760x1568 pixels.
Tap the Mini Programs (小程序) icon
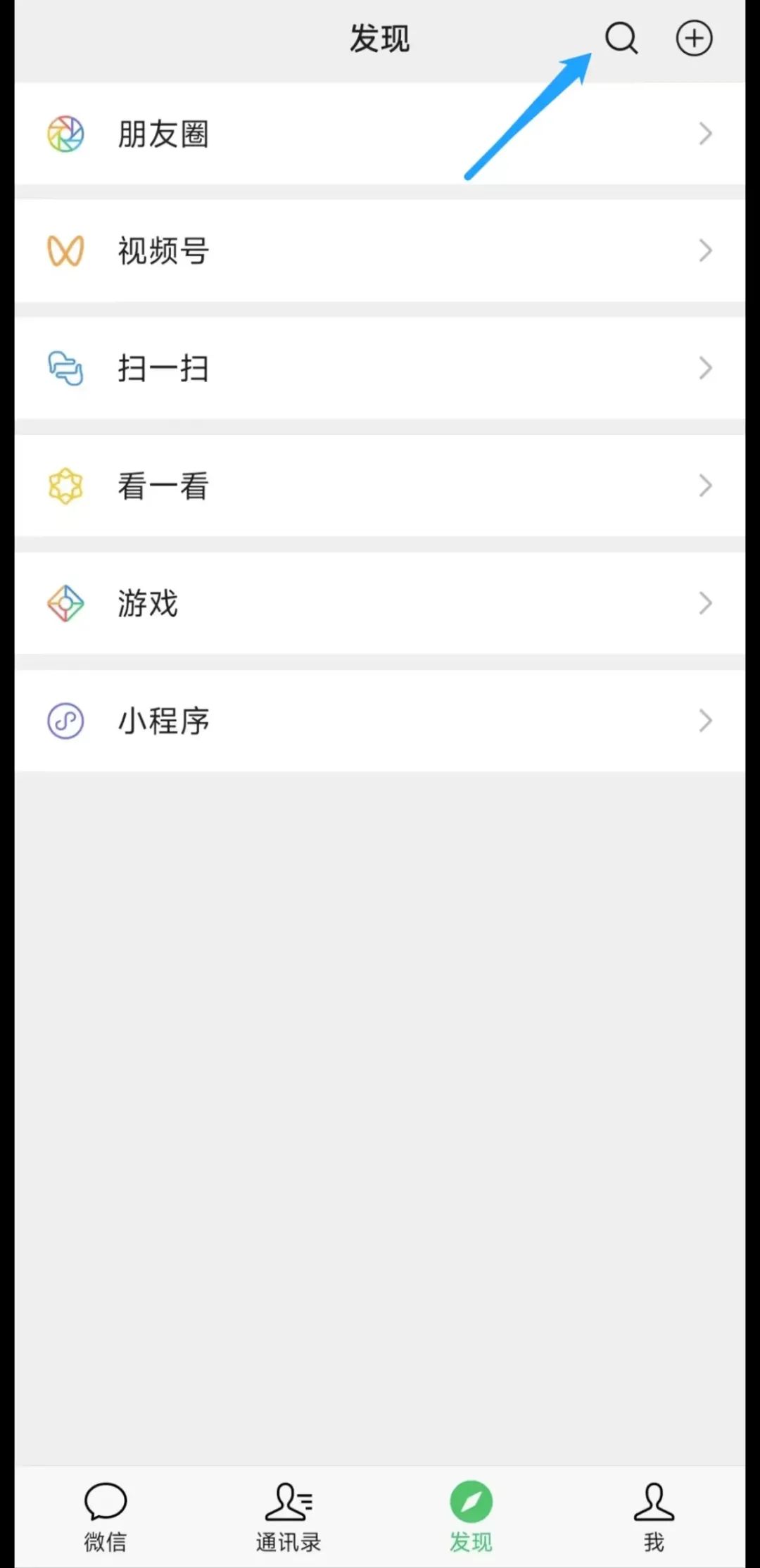pos(65,720)
